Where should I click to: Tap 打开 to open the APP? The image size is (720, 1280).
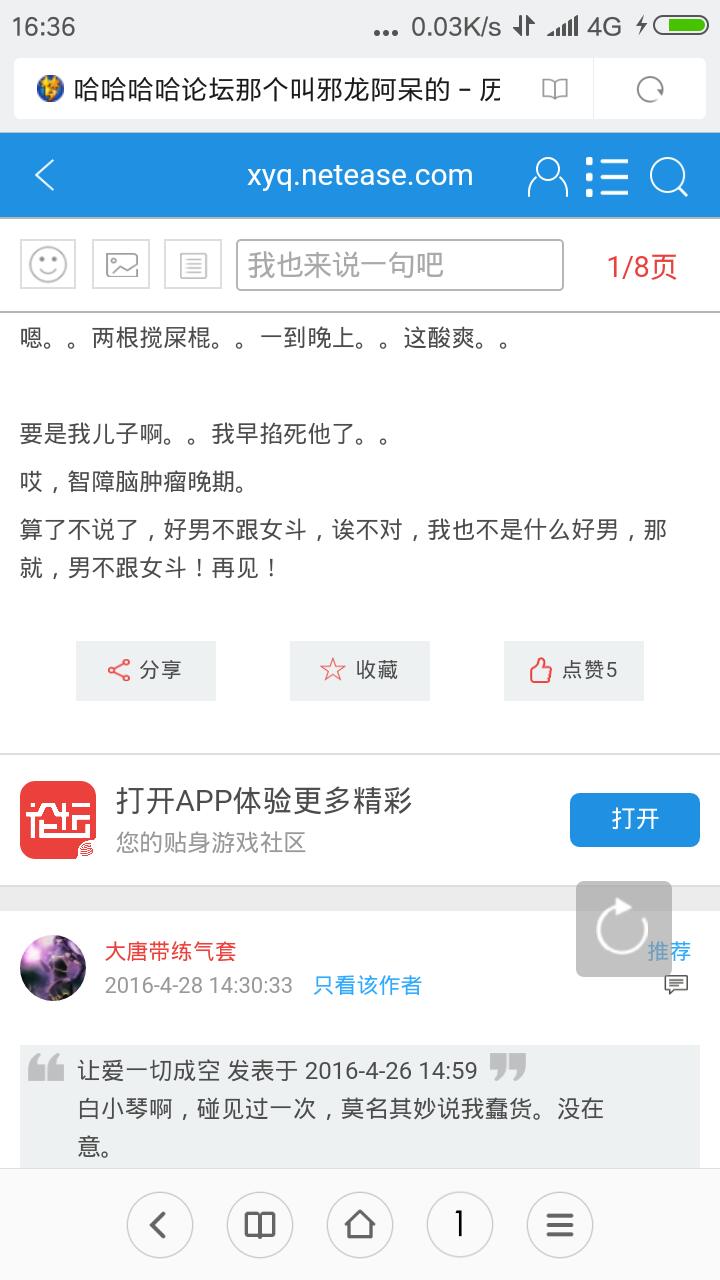(634, 819)
